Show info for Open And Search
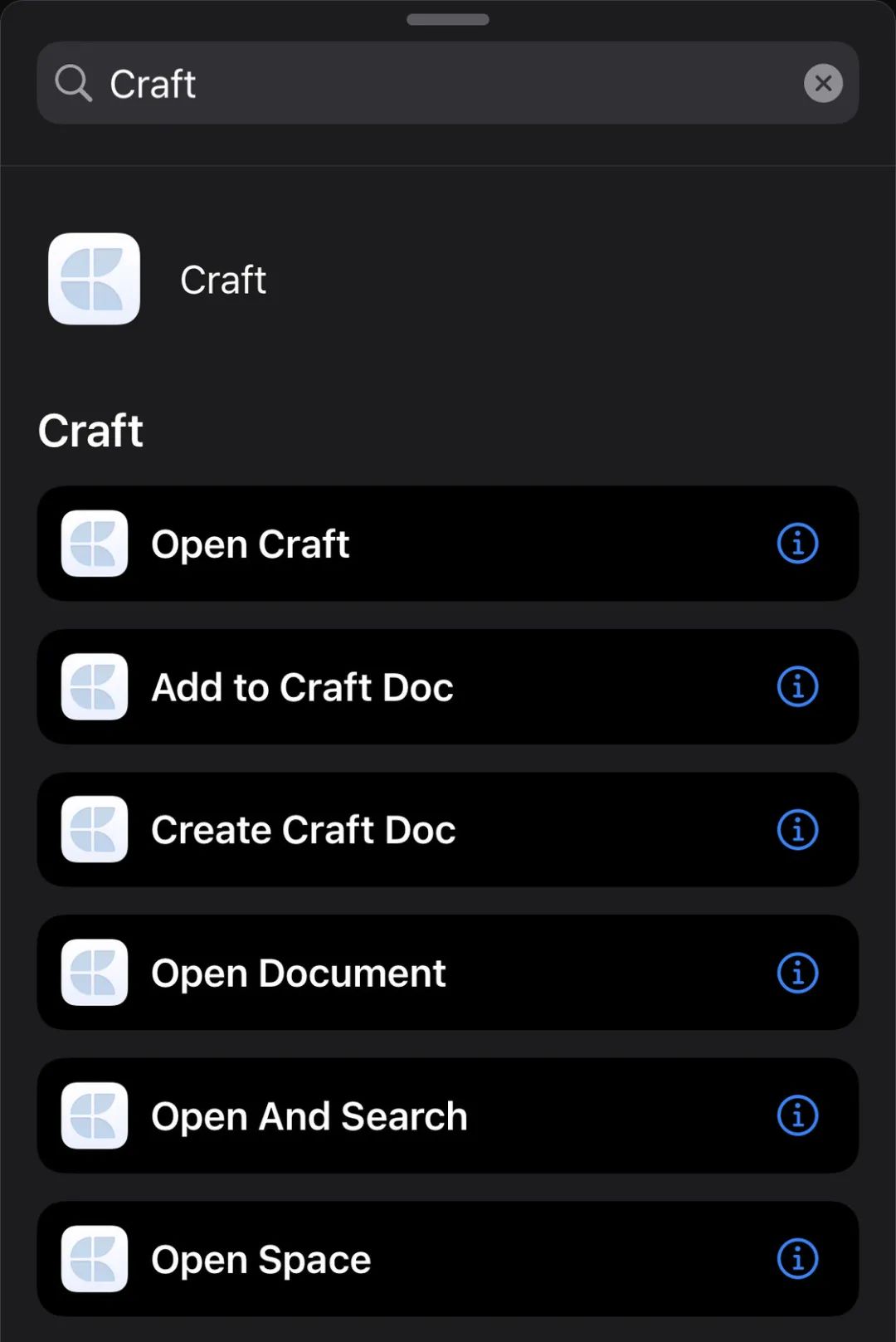 point(797,1116)
